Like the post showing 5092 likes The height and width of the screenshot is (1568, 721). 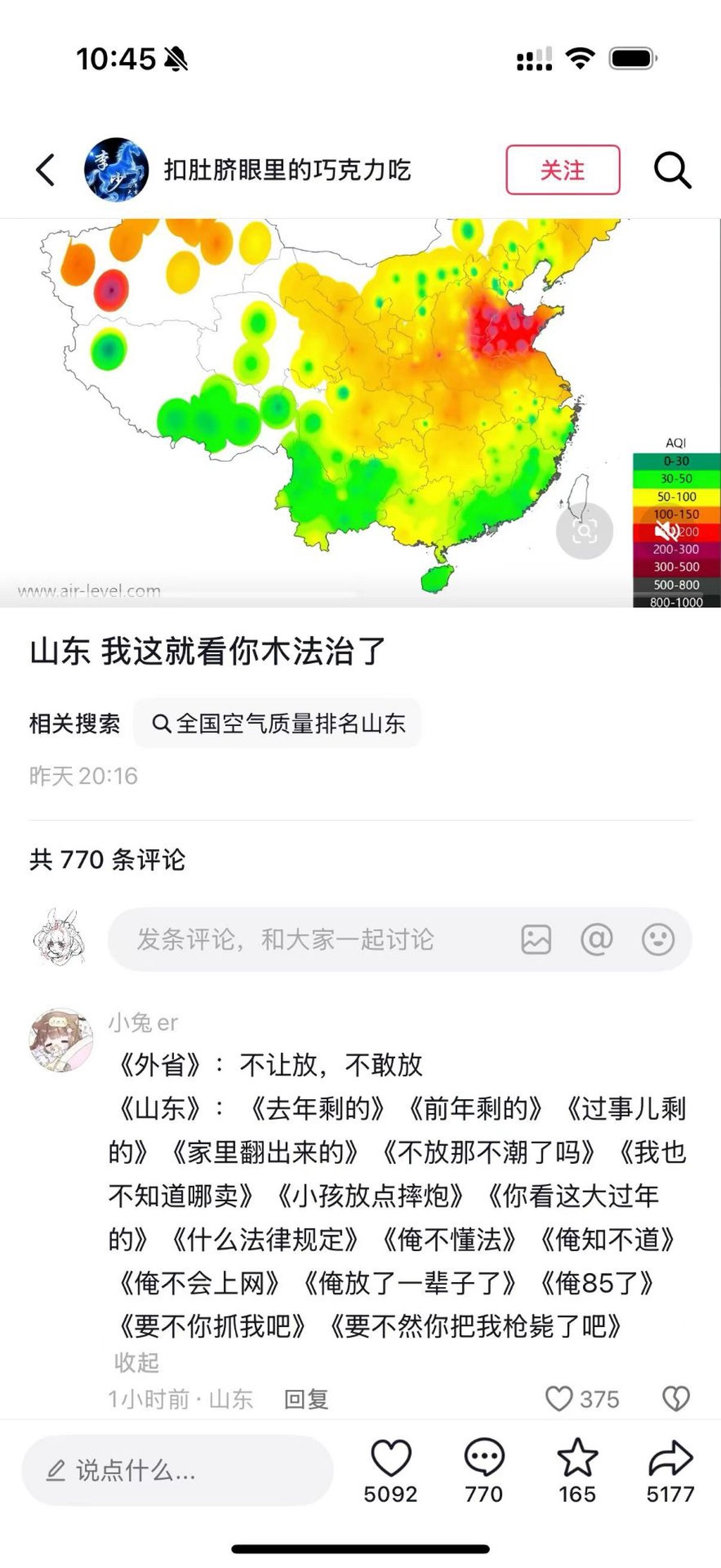(391, 1457)
